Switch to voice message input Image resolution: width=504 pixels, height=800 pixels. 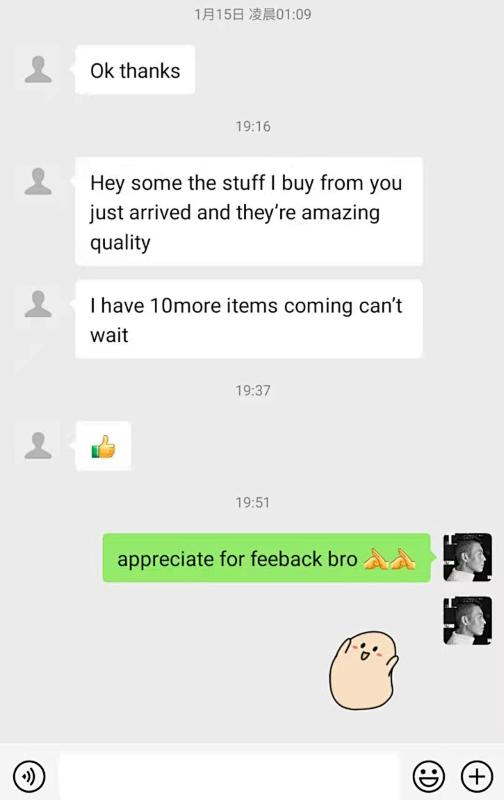(x=29, y=776)
